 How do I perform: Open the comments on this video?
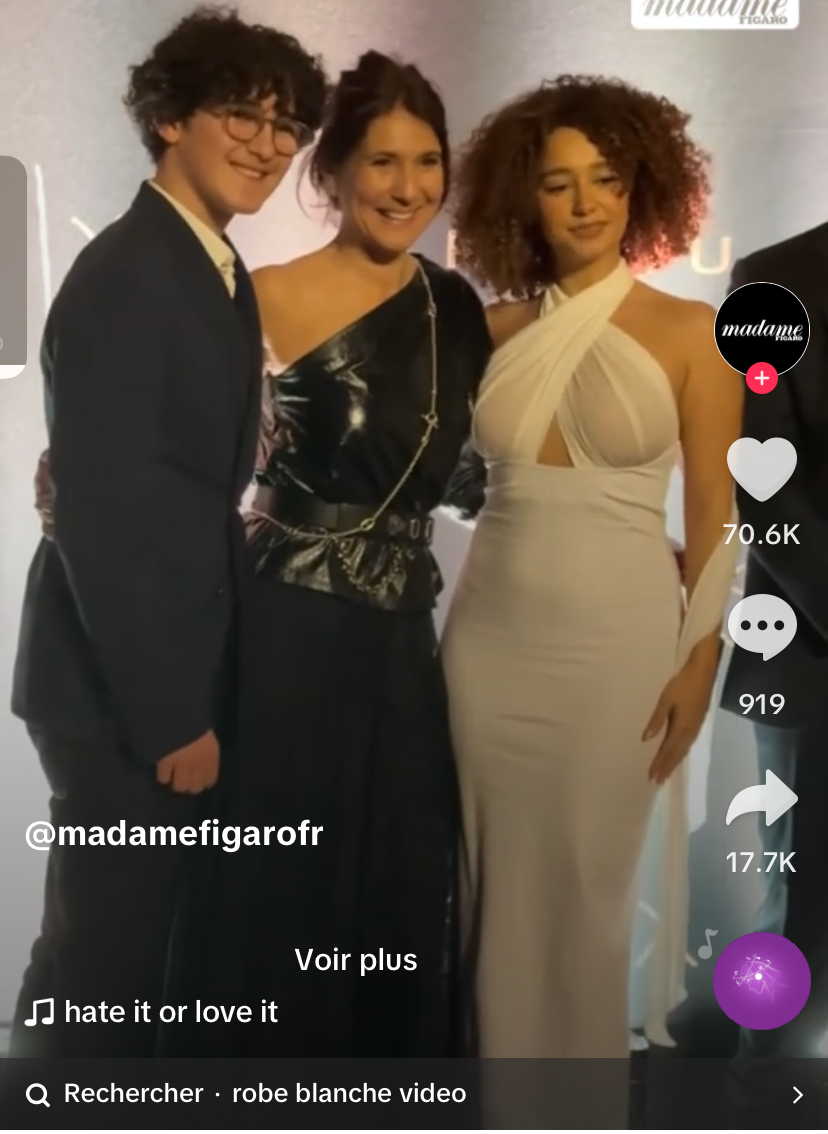pyautogui.click(x=761, y=628)
